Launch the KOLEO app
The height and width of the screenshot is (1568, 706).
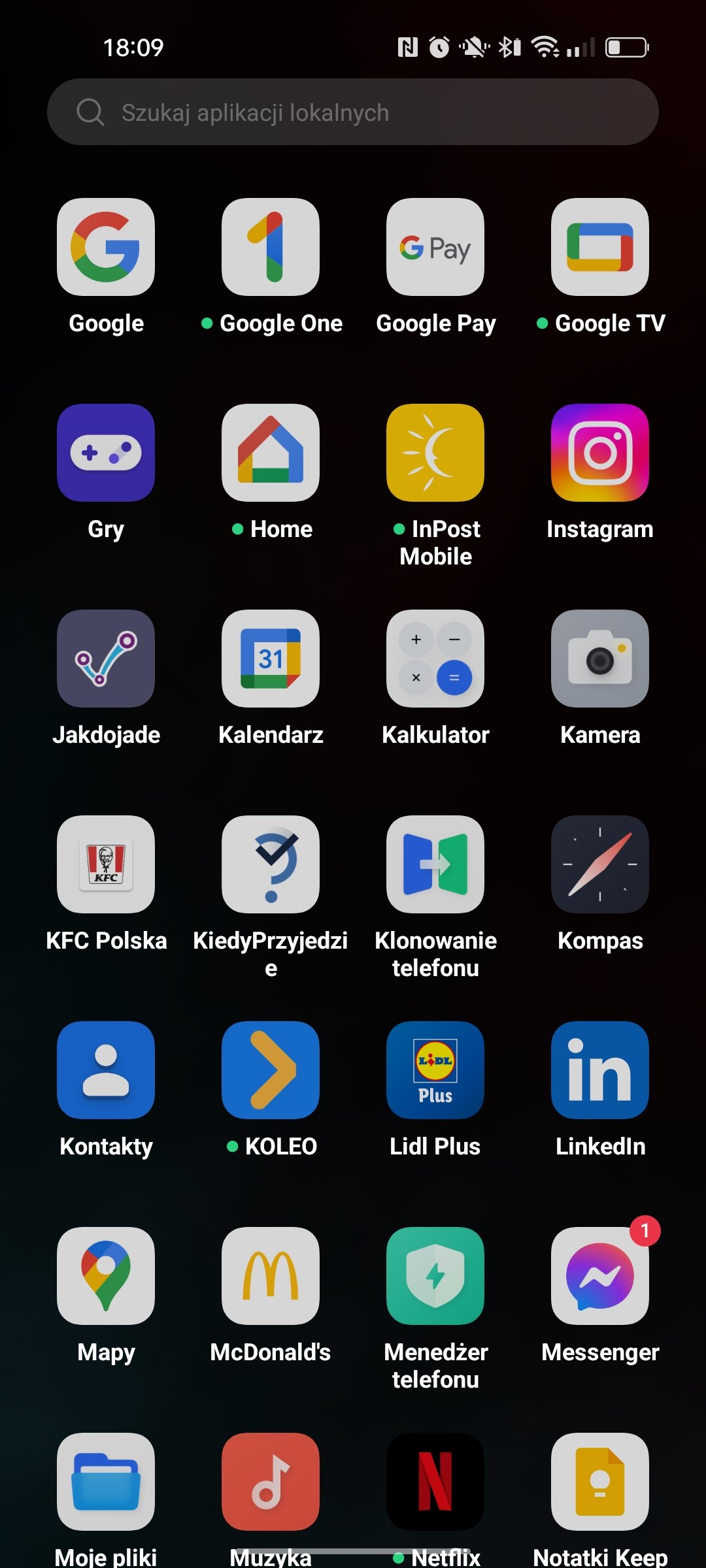pyautogui.click(x=271, y=1070)
